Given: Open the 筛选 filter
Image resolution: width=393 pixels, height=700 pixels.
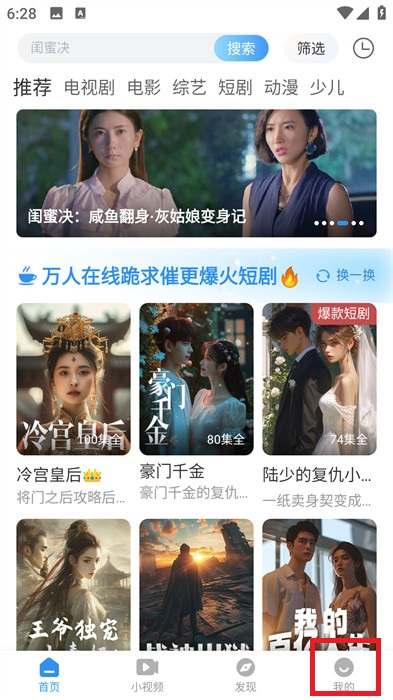Looking at the screenshot, I should (x=311, y=48).
